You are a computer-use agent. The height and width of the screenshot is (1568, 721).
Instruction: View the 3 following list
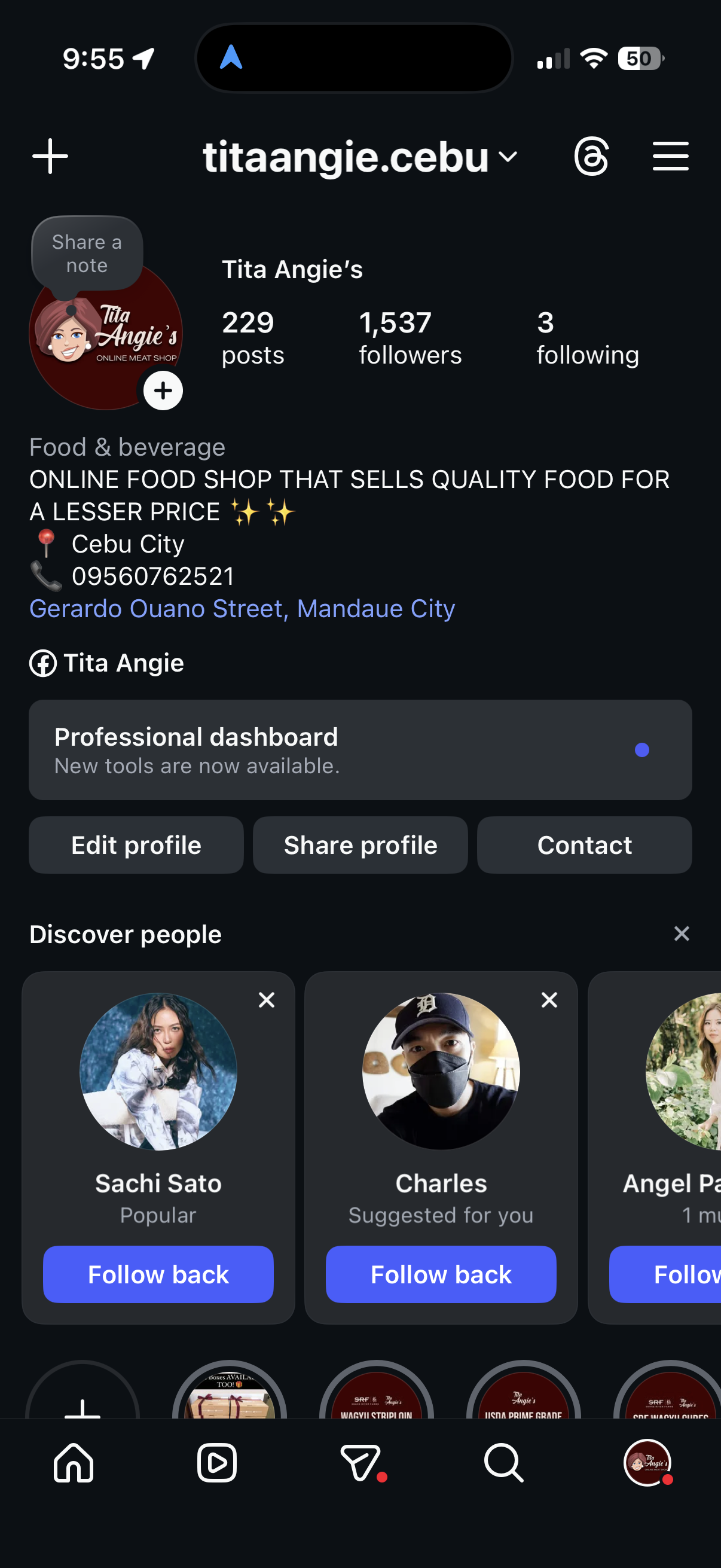coord(587,338)
